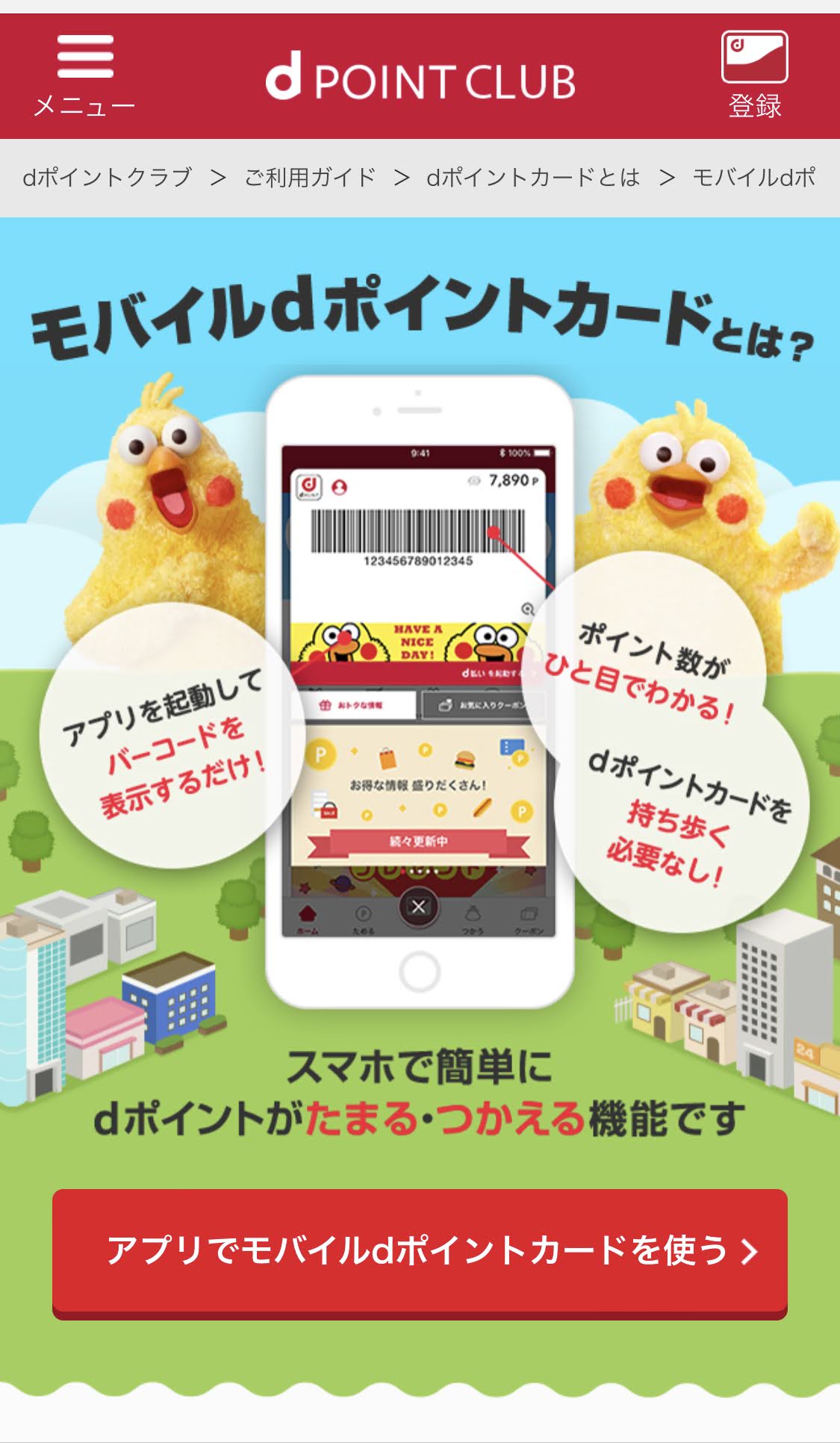
Task: Tap the 登録 card icon
Action: (x=754, y=73)
